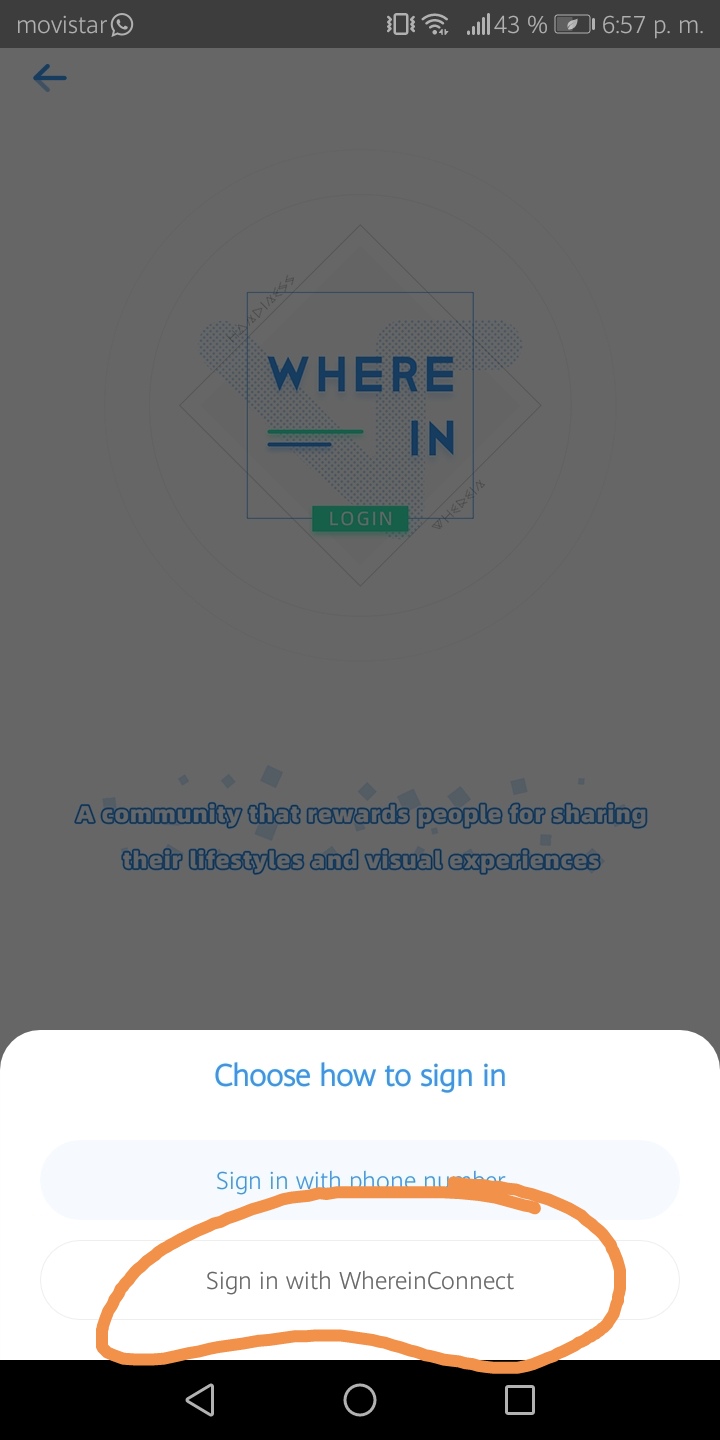
Task: Select Sign in with WhereinConnect
Action: pyautogui.click(x=360, y=1281)
